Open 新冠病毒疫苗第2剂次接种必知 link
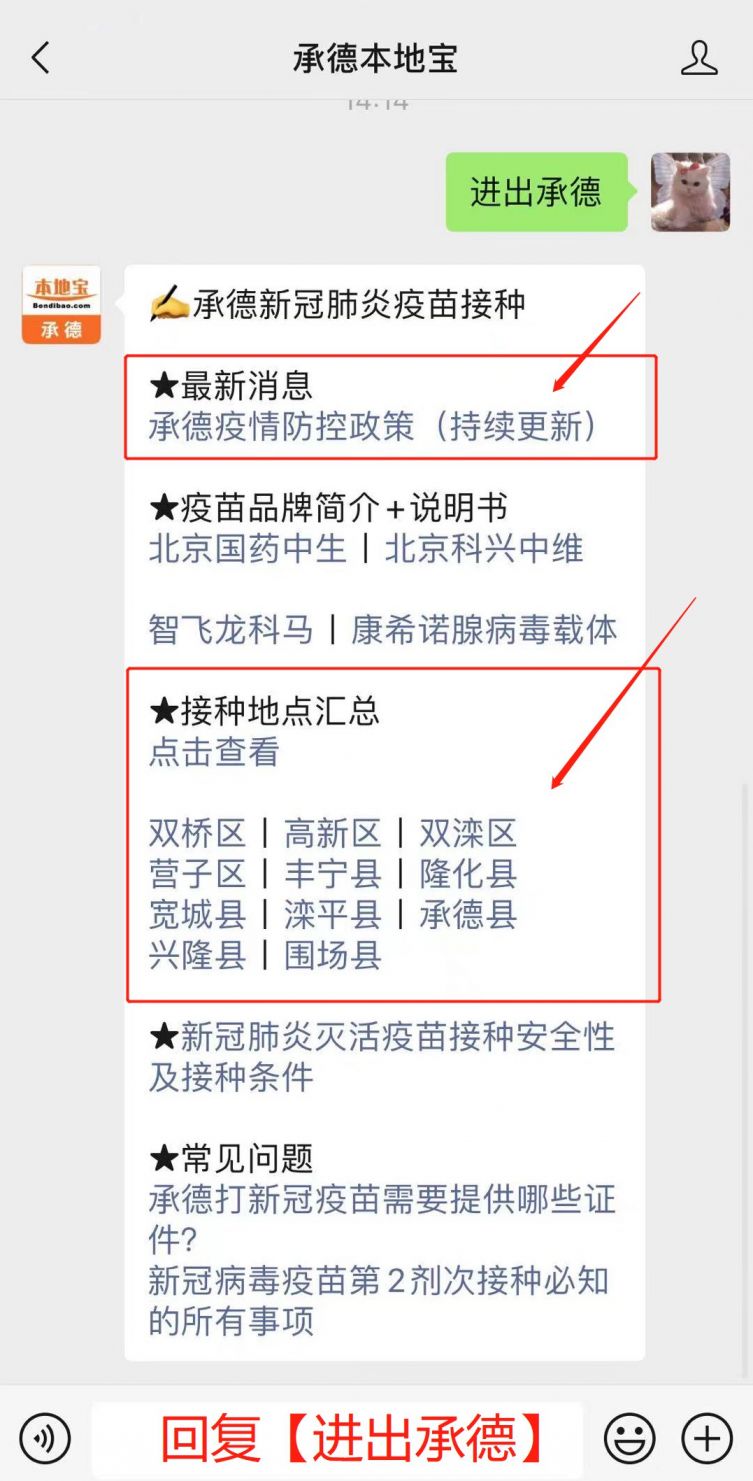Screen dimensions: 753x1481 click(379, 1301)
